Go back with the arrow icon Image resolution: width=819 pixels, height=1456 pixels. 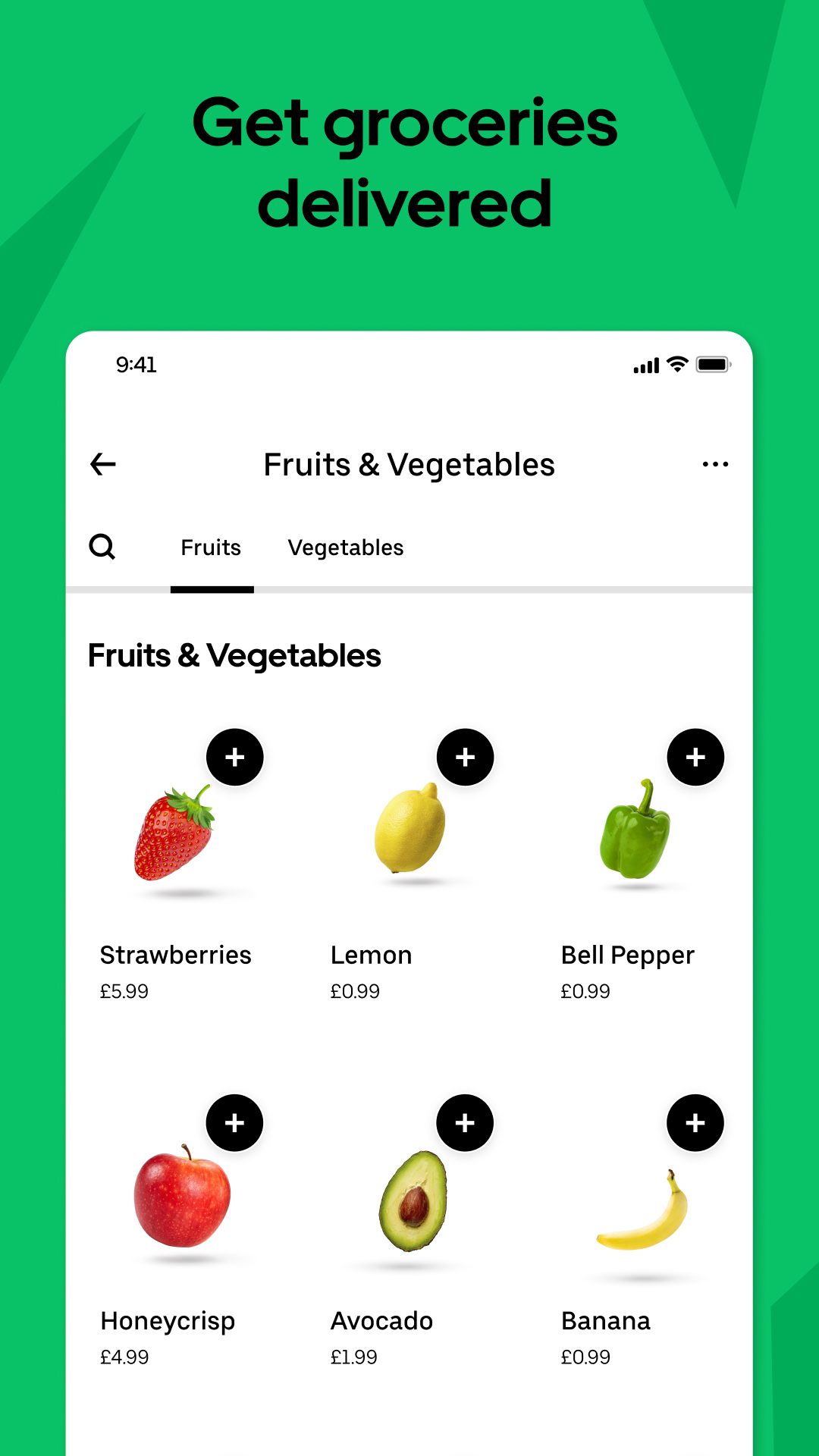(x=102, y=464)
